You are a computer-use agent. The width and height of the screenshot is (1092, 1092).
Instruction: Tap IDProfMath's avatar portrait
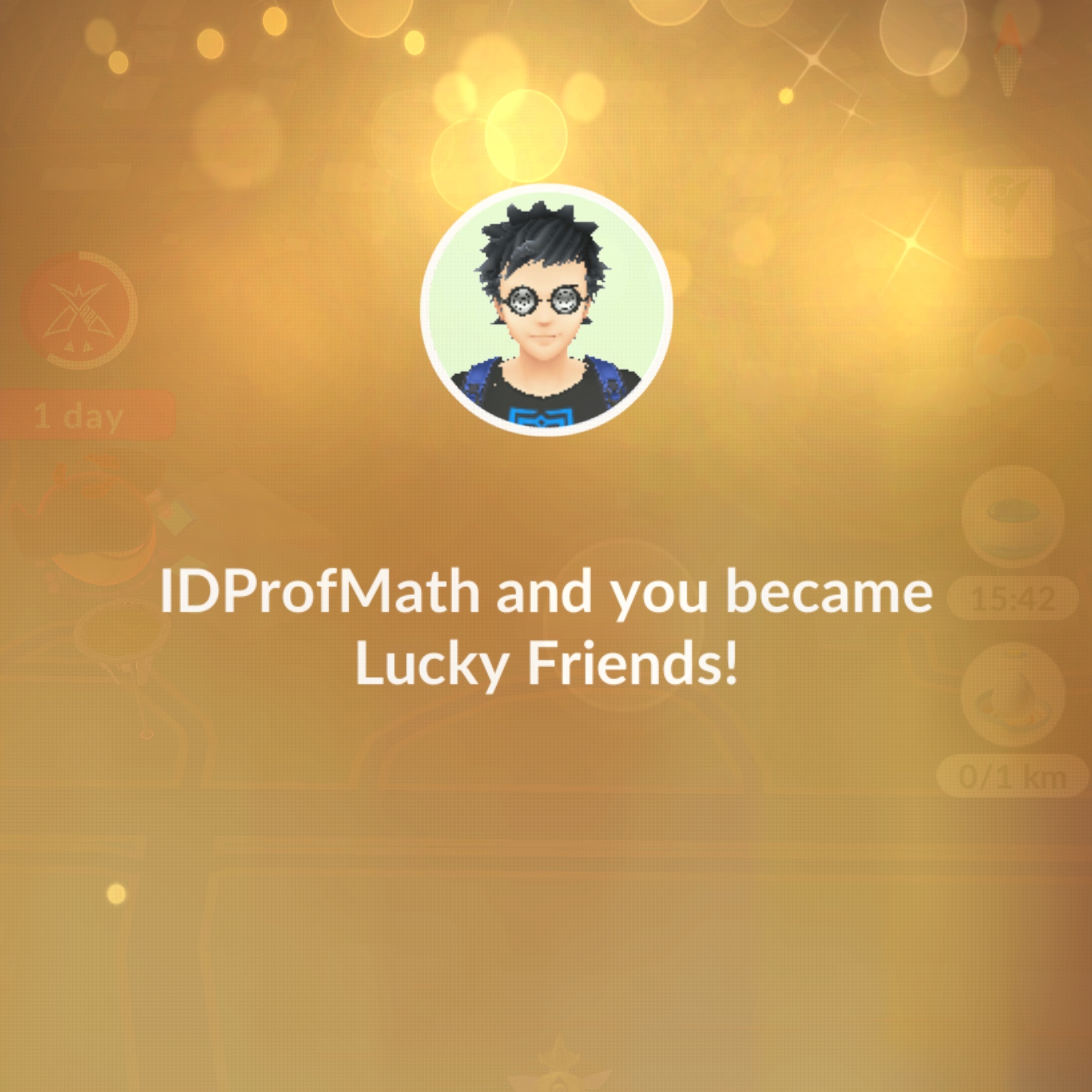[x=546, y=309]
